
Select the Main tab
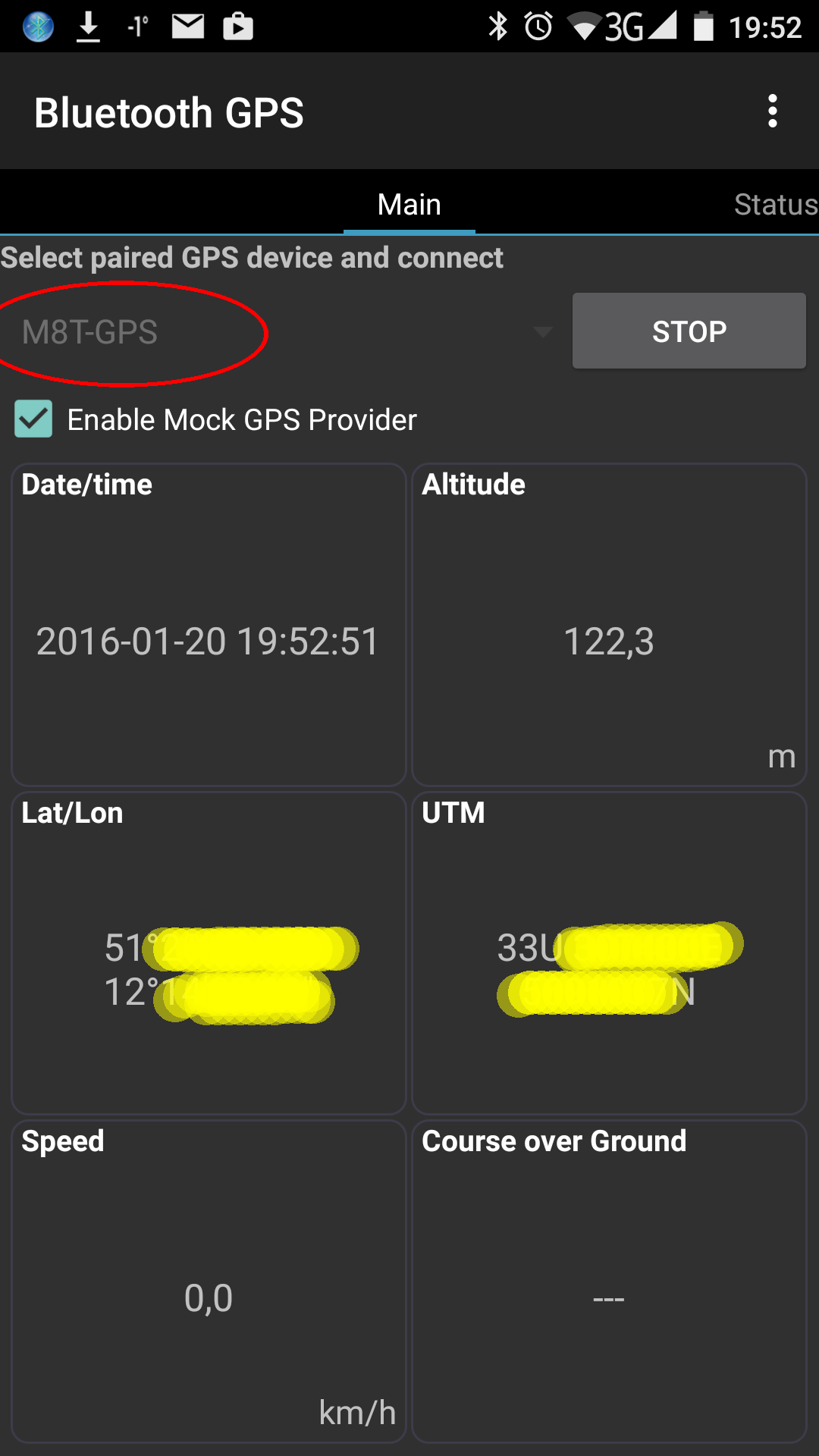tap(409, 205)
